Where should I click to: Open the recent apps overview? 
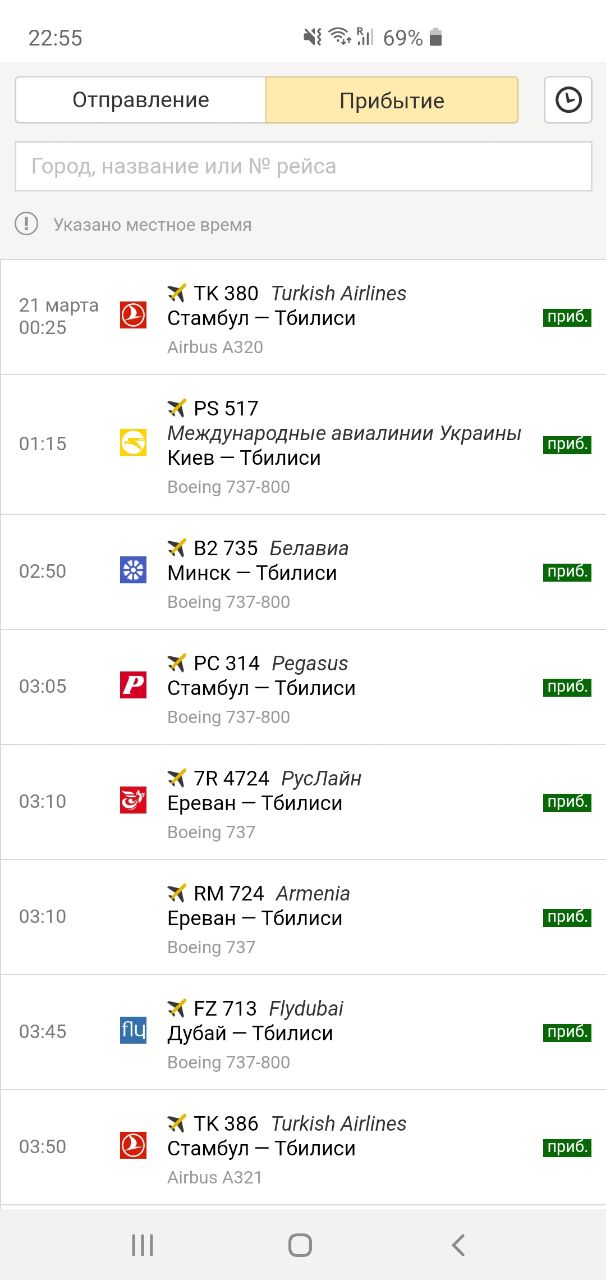pyautogui.click(x=142, y=1245)
